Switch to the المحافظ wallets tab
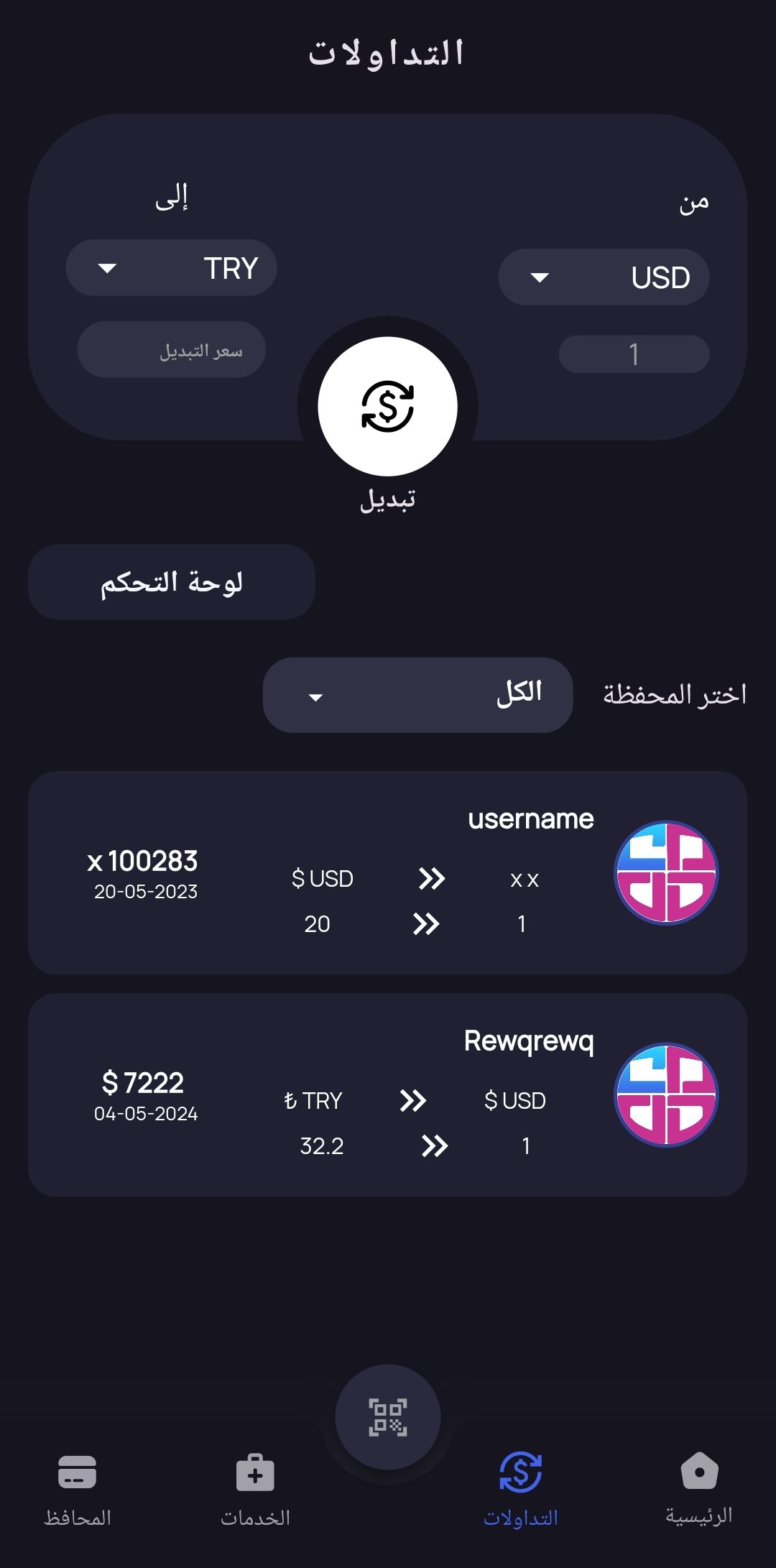Viewport: 776px width, 1568px height. click(77, 1488)
